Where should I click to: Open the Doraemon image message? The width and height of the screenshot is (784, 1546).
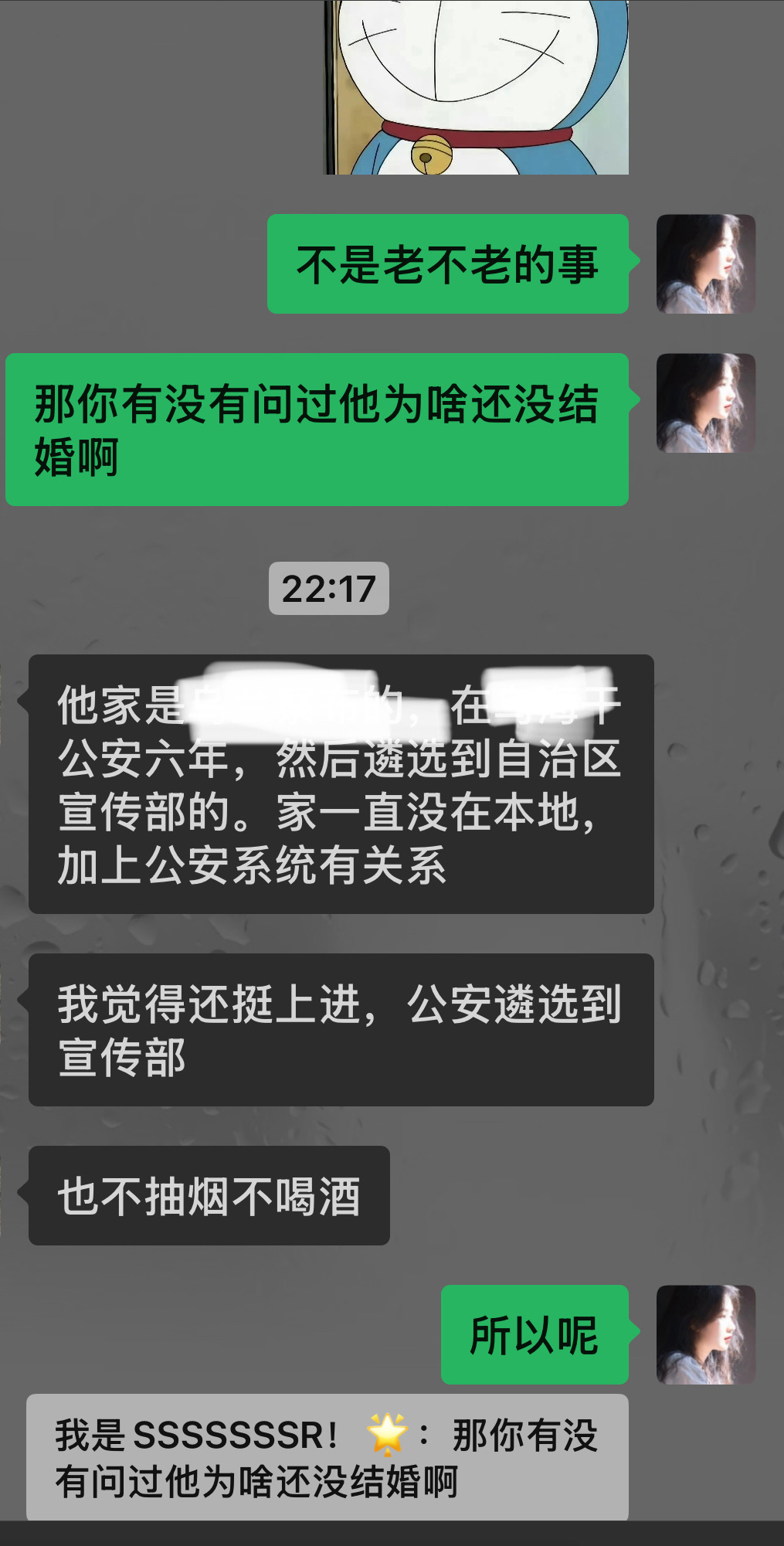point(476,87)
